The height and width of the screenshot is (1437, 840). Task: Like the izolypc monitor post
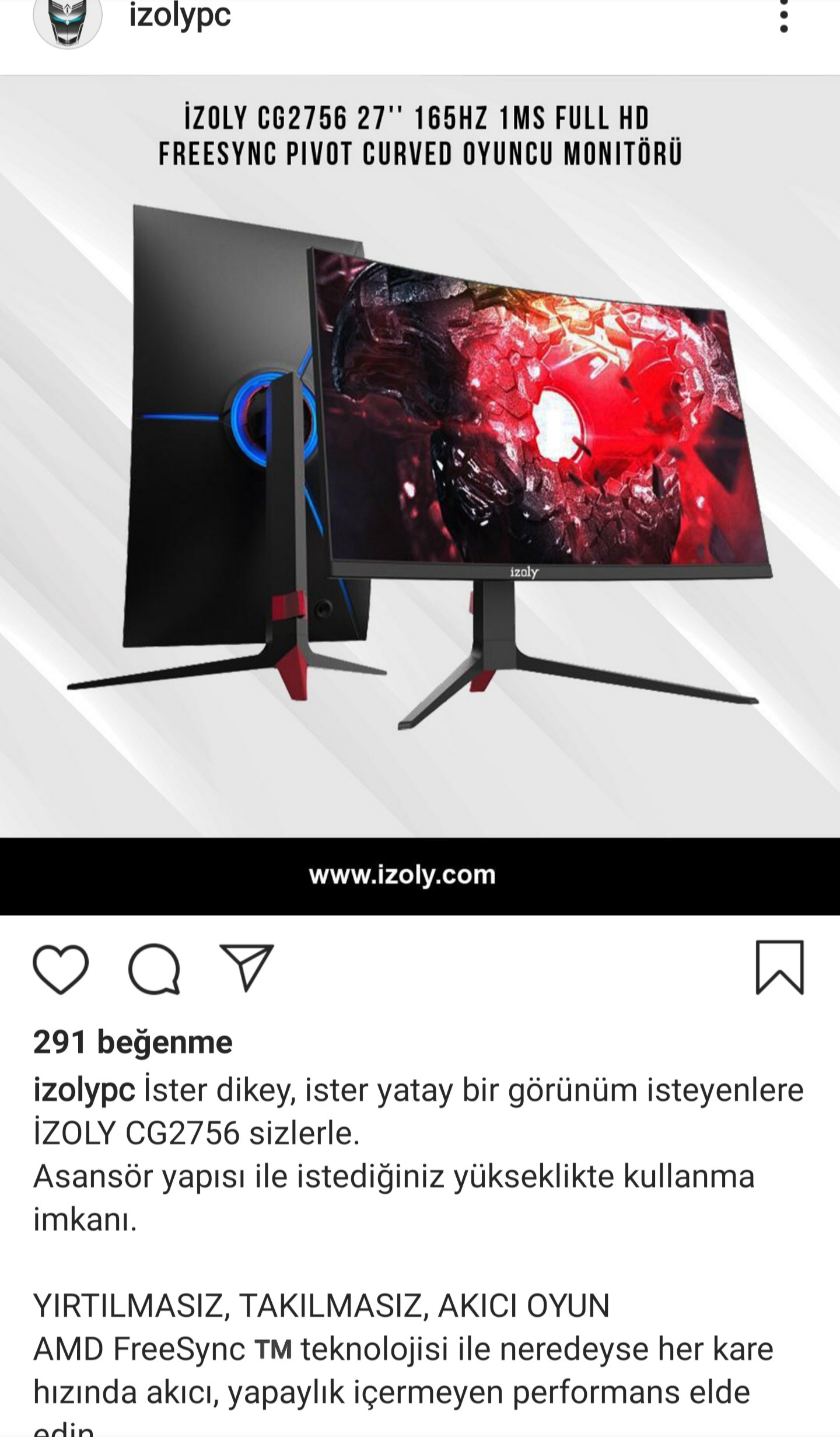pyautogui.click(x=61, y=969)
